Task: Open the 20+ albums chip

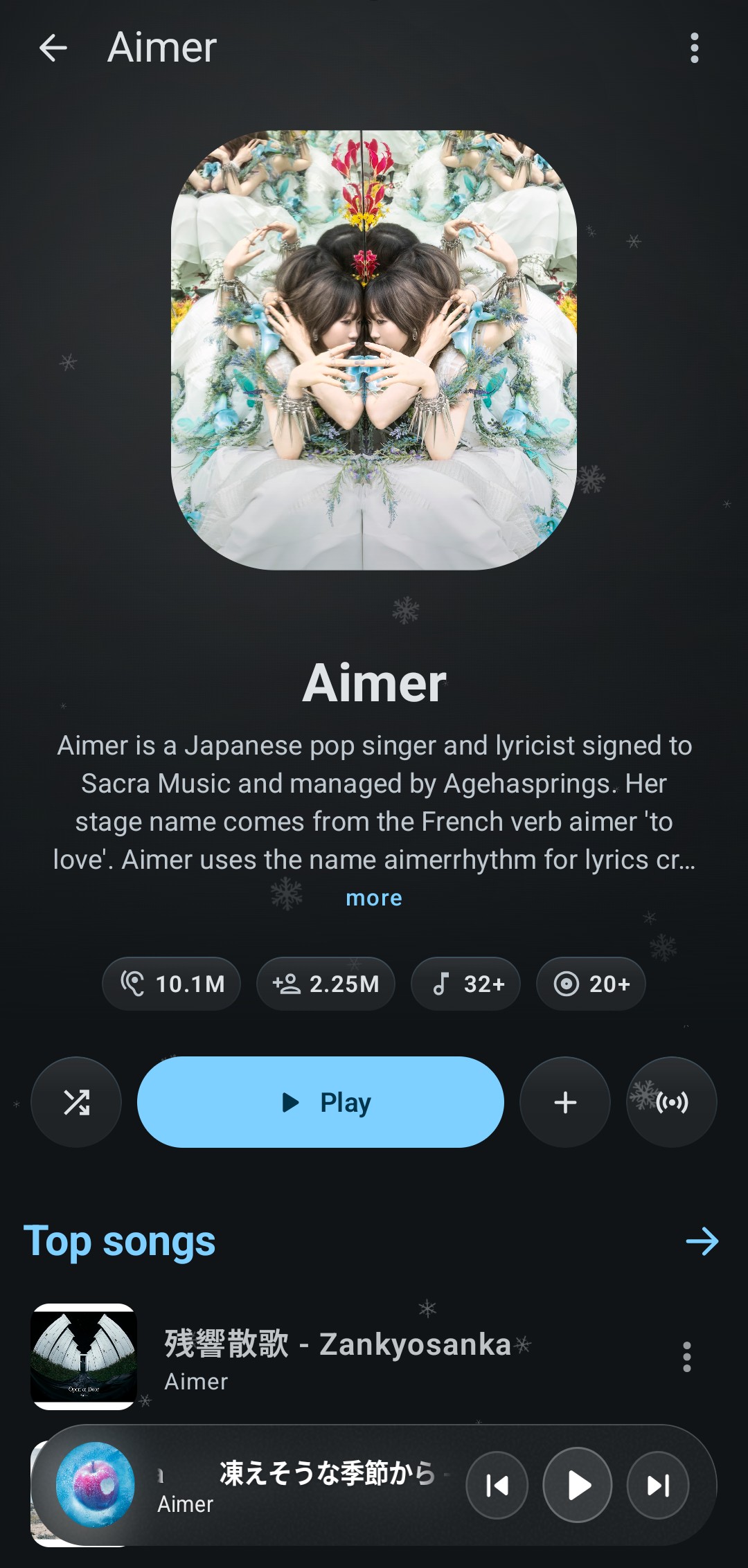Action: (x=591, y=984)
